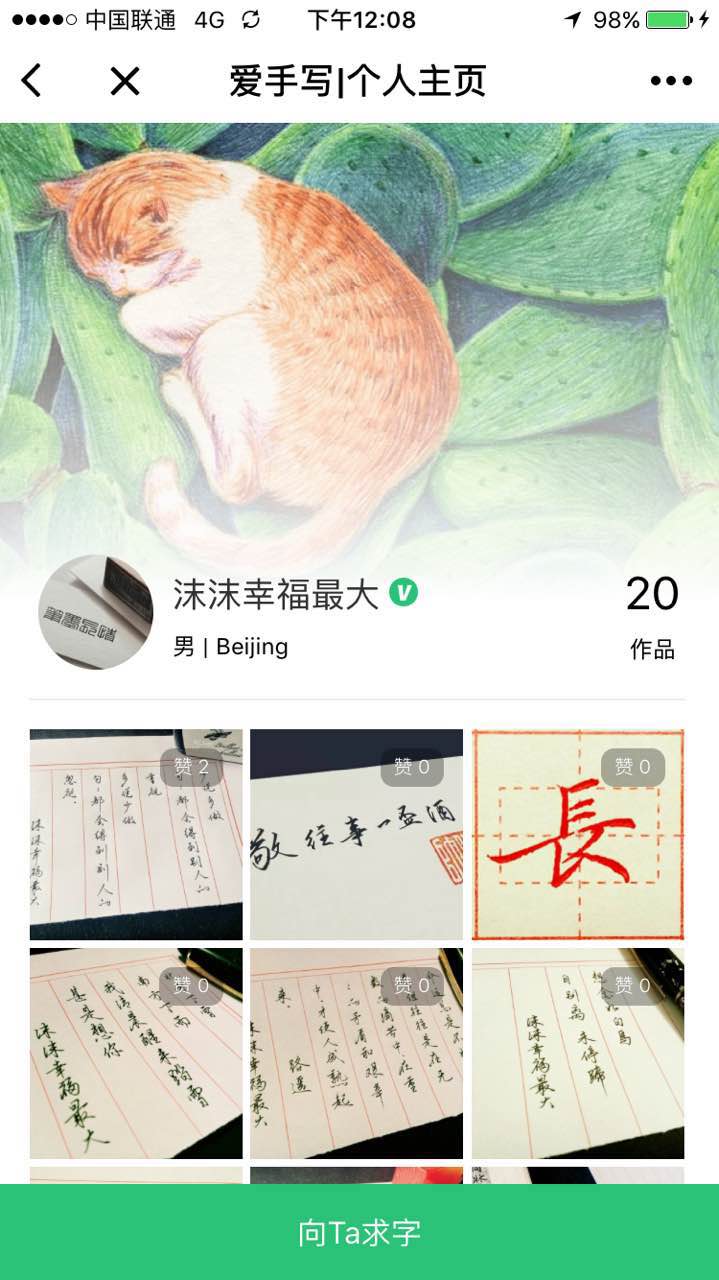Tap the 向Ta求字 button

coord(359,1232)
